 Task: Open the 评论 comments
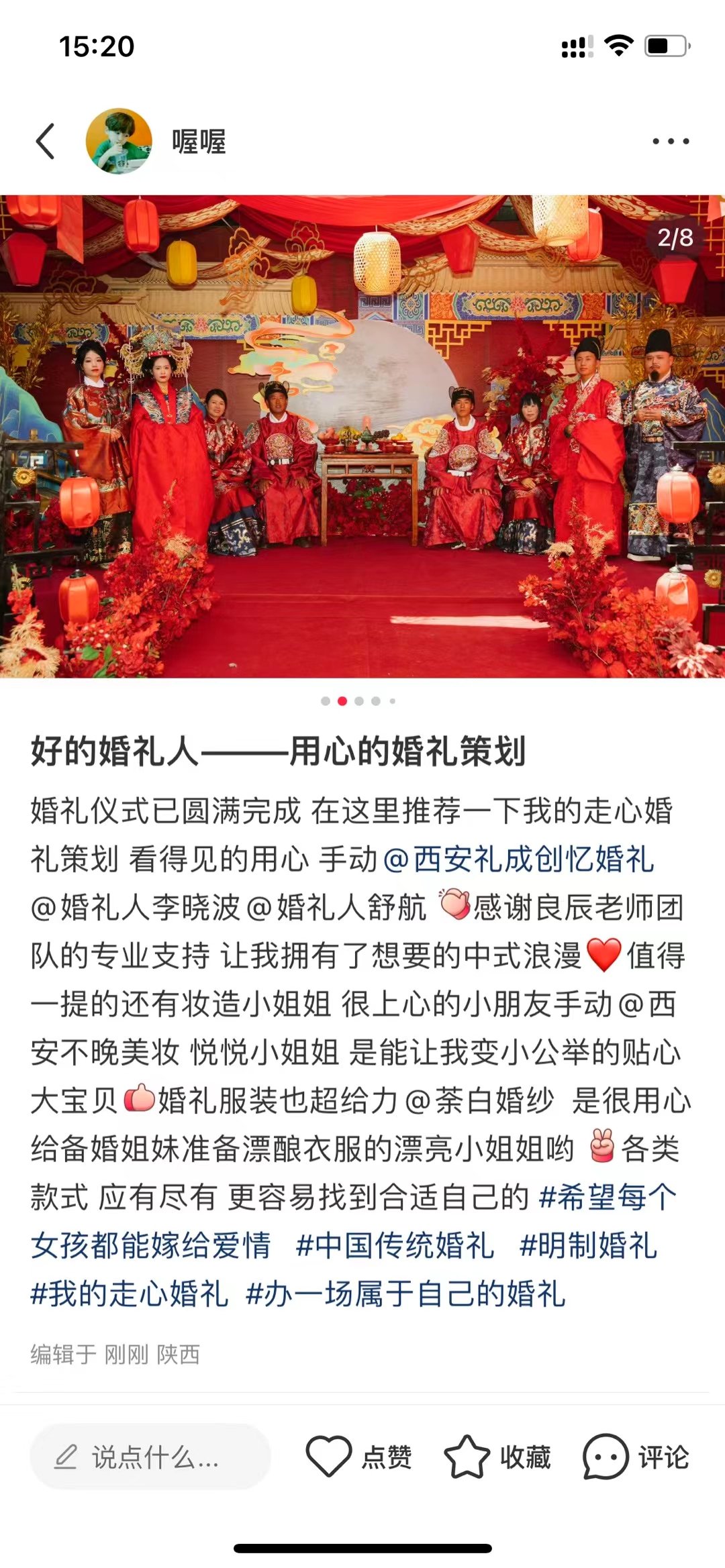click(x=636, y=1457)
